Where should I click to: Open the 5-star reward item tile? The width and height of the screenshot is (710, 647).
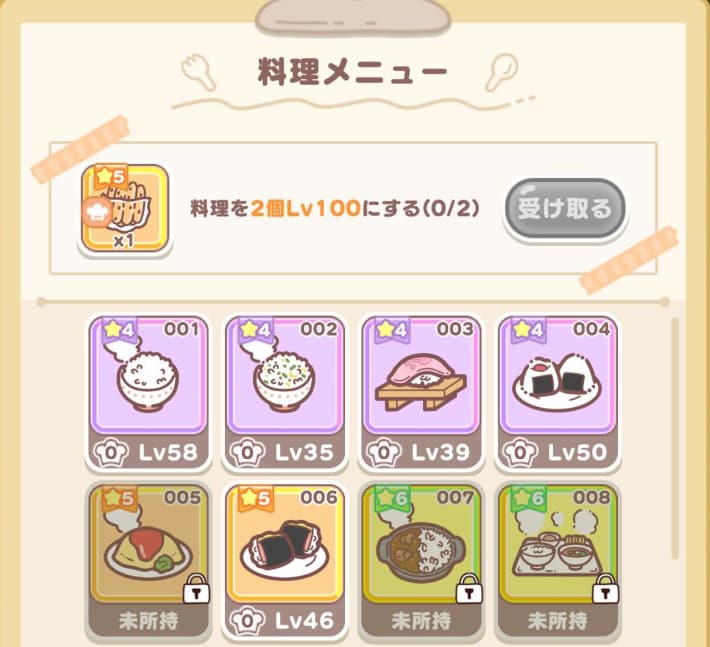coord(125,209)
